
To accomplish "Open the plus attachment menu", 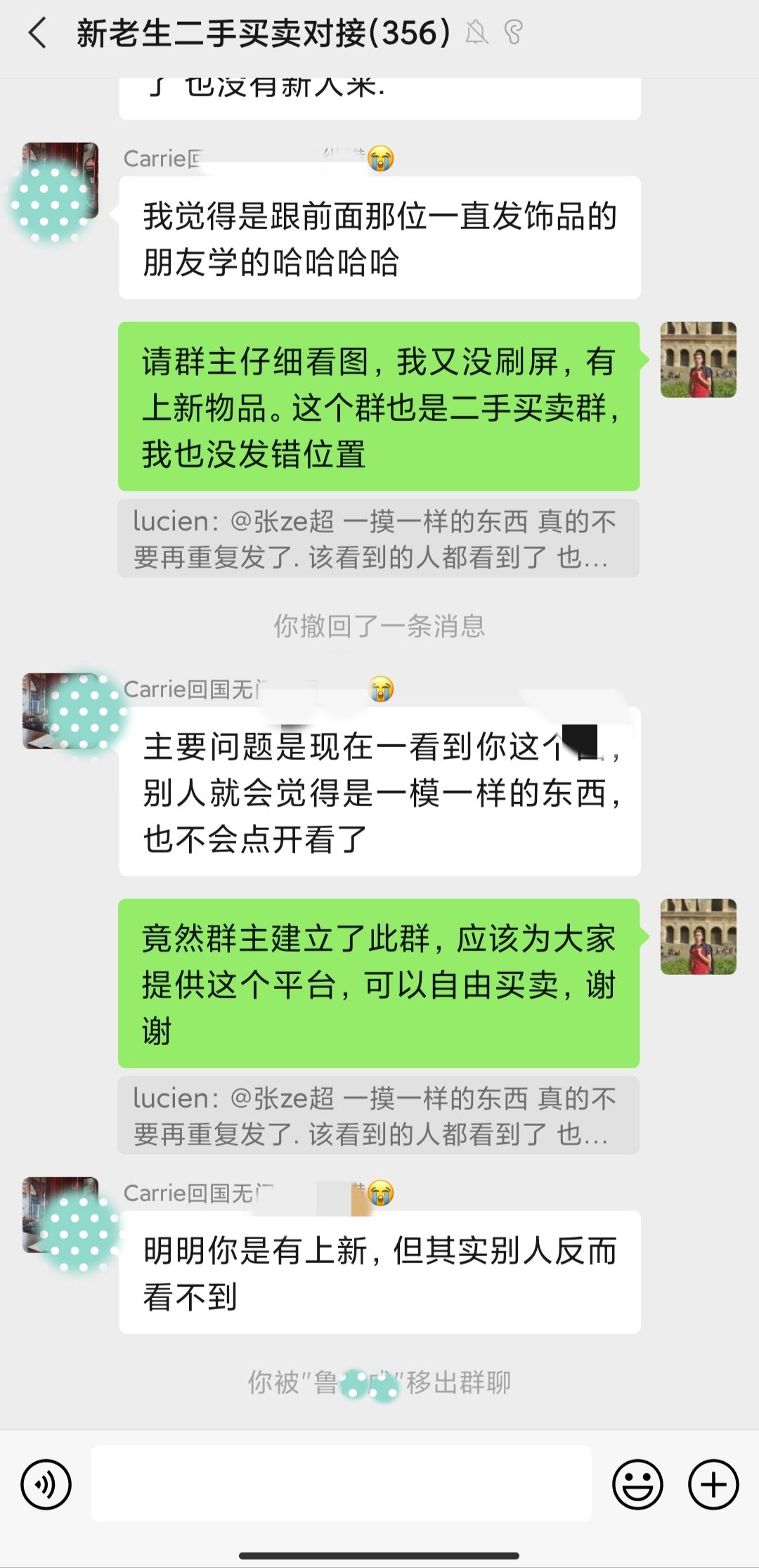I will 713,1484.
